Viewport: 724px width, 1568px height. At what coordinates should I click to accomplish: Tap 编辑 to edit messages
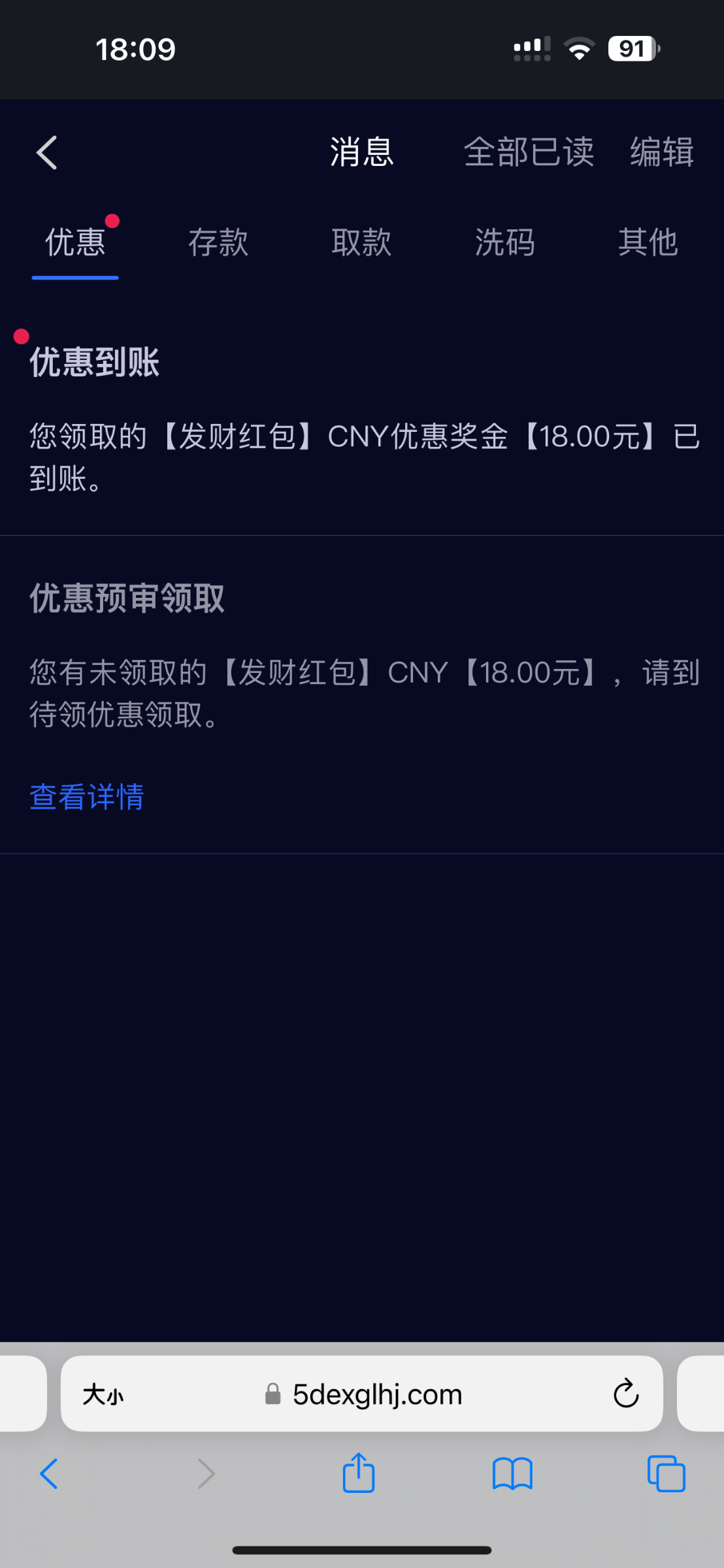click(x=662, y=152)
